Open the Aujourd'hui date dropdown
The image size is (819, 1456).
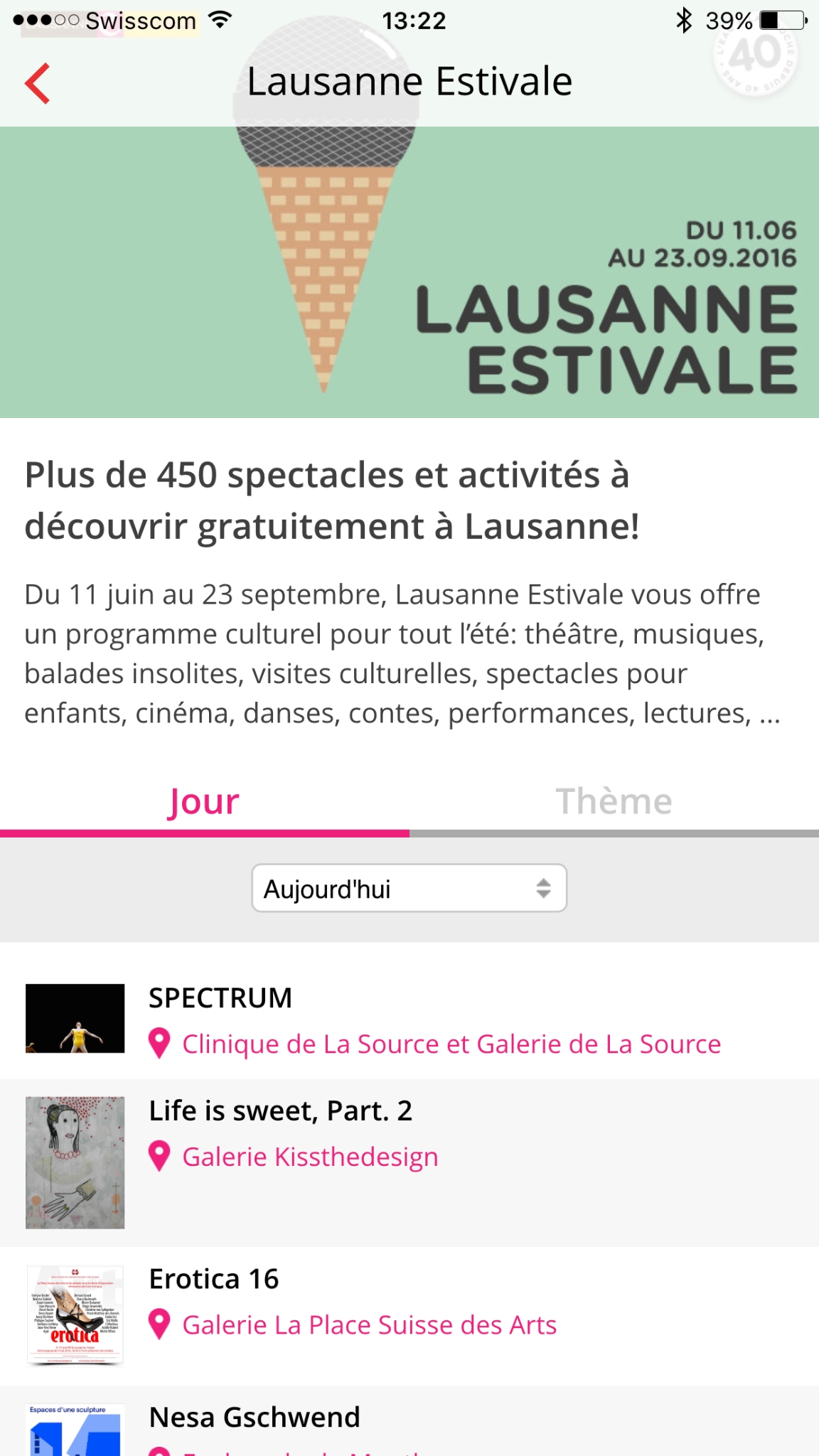409,888
